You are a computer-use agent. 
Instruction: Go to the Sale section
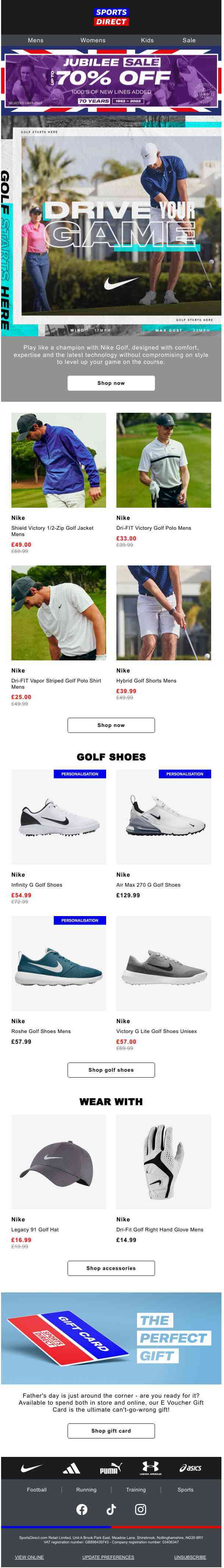point(189,40)
